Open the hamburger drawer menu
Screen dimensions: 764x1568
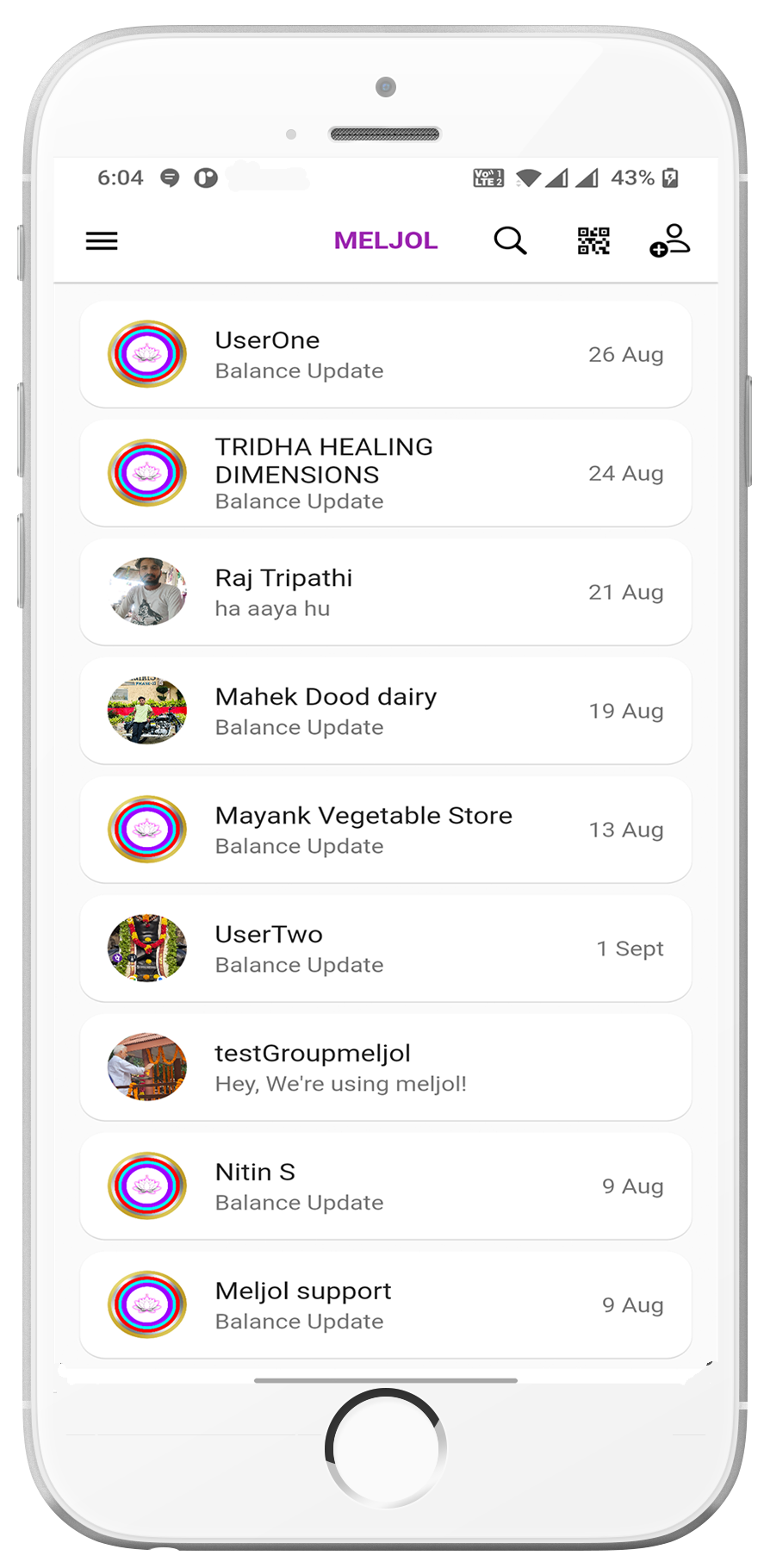click(102, 241)
